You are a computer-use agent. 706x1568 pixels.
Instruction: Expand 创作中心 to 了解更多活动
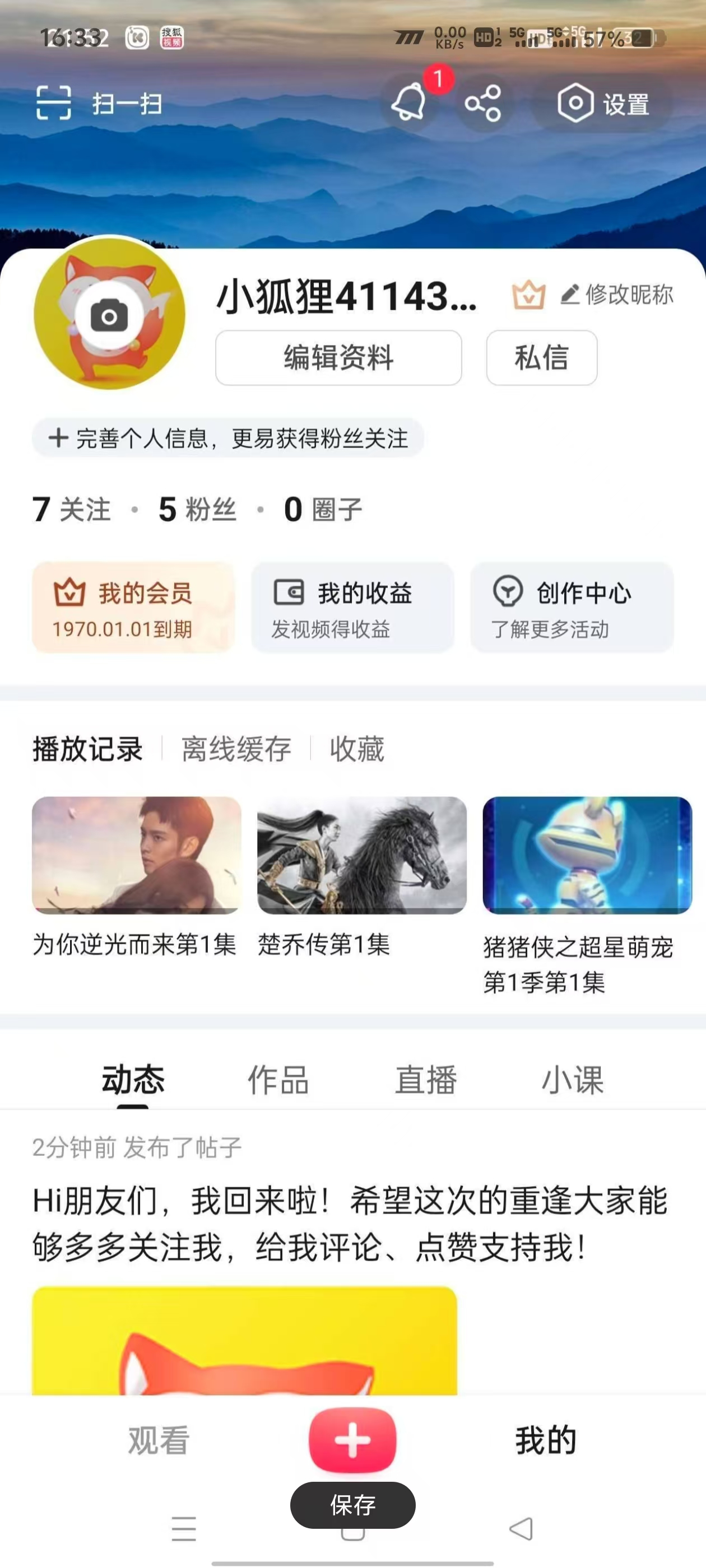573,609
